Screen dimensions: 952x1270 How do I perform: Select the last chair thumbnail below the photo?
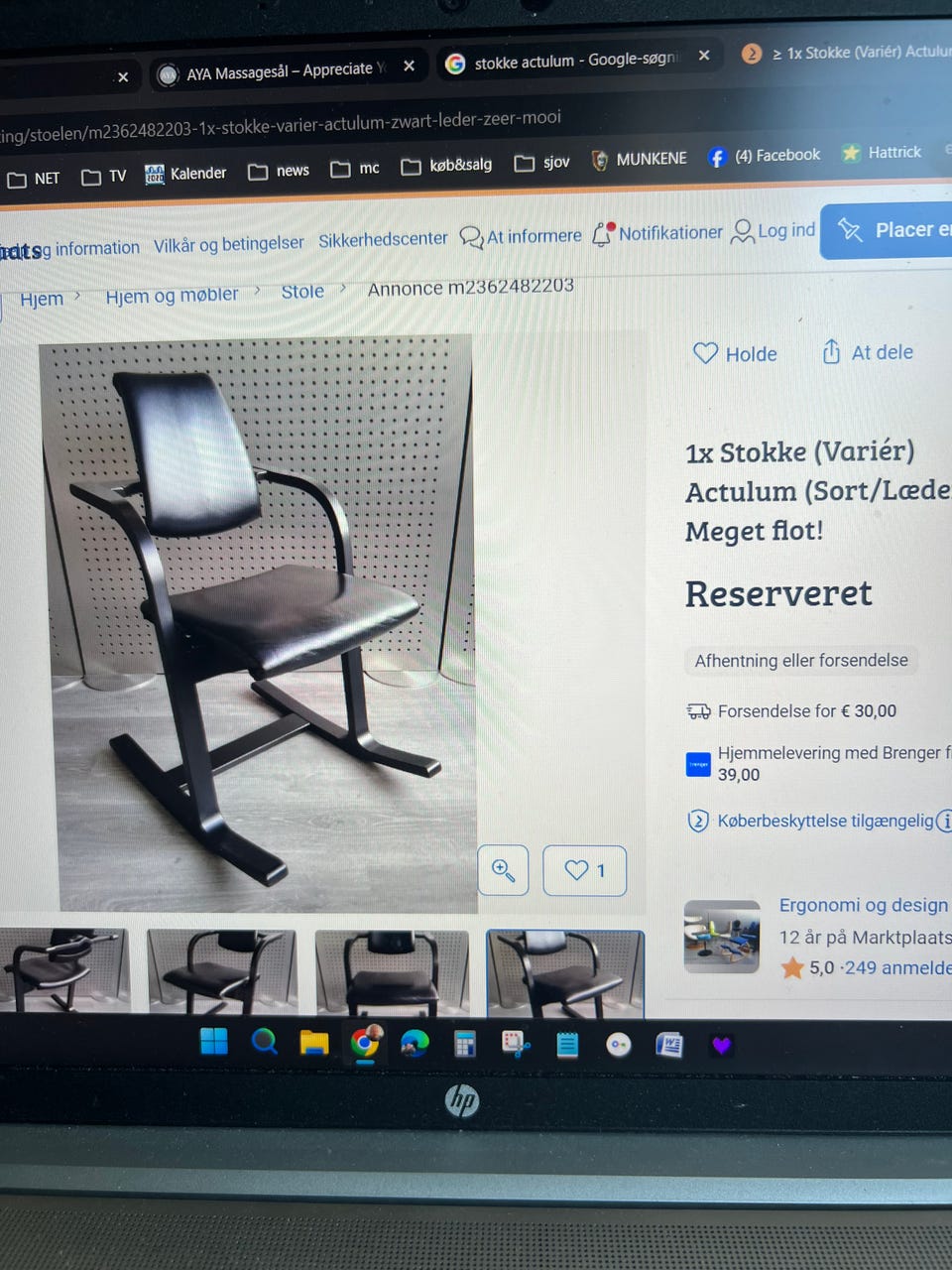coord(565,974)
